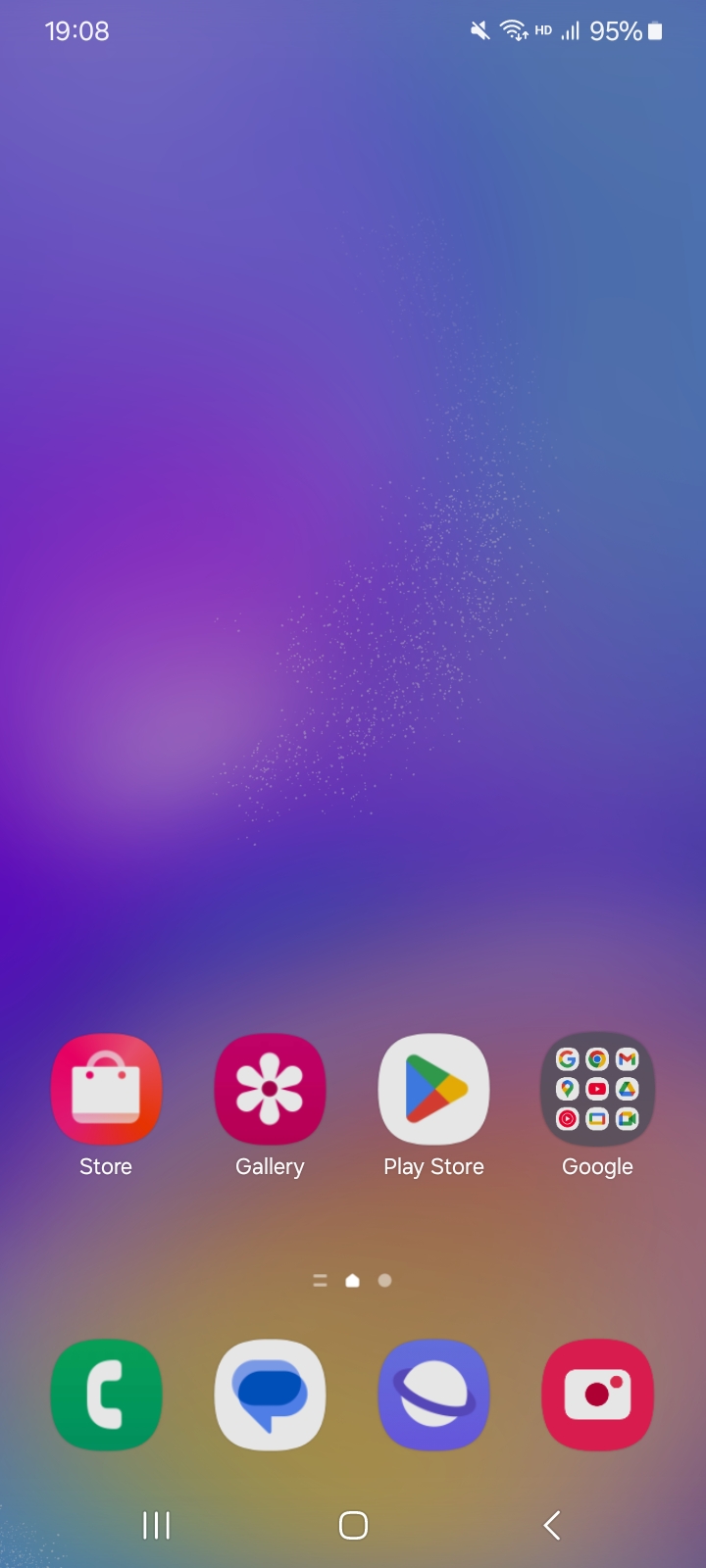706x1568 pixels.
Task: Start the Camera app
Action: [x=597, y=1395]
